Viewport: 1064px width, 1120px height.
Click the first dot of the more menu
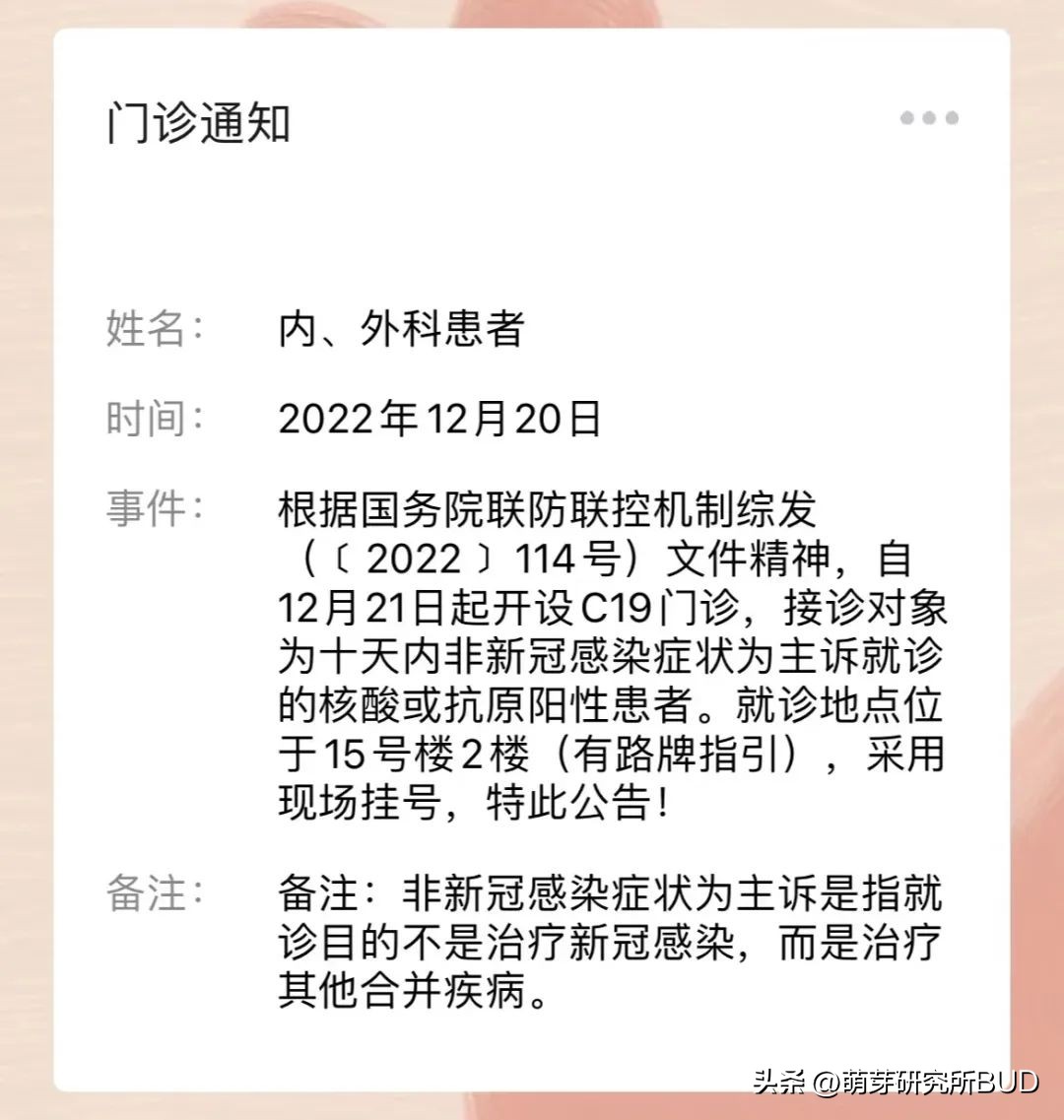coord(907,118)
